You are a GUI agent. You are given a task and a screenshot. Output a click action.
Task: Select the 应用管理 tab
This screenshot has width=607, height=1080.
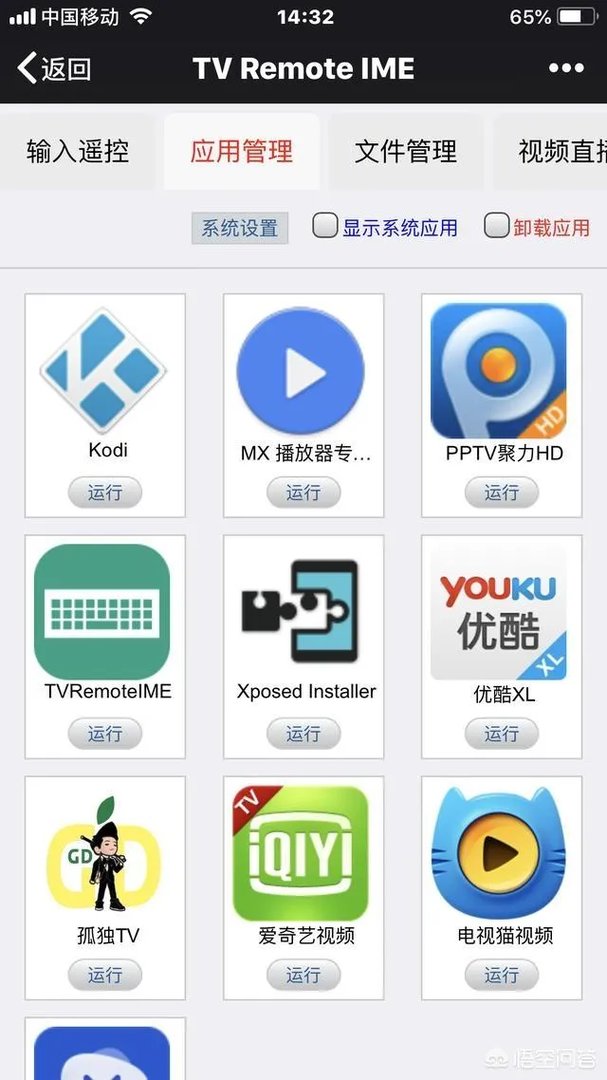click(x=241, y=152)
